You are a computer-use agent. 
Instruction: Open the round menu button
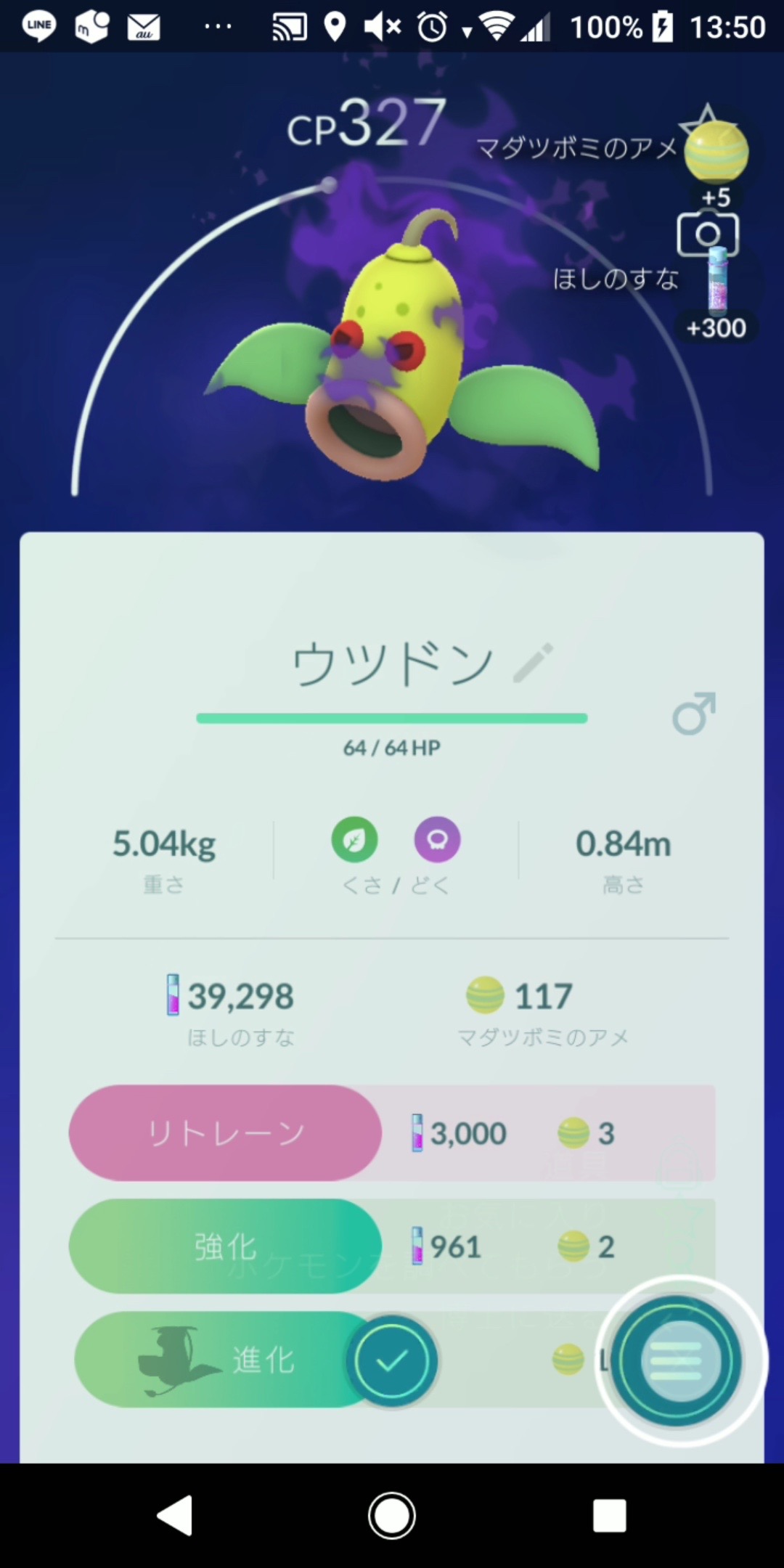[677, 1361]
